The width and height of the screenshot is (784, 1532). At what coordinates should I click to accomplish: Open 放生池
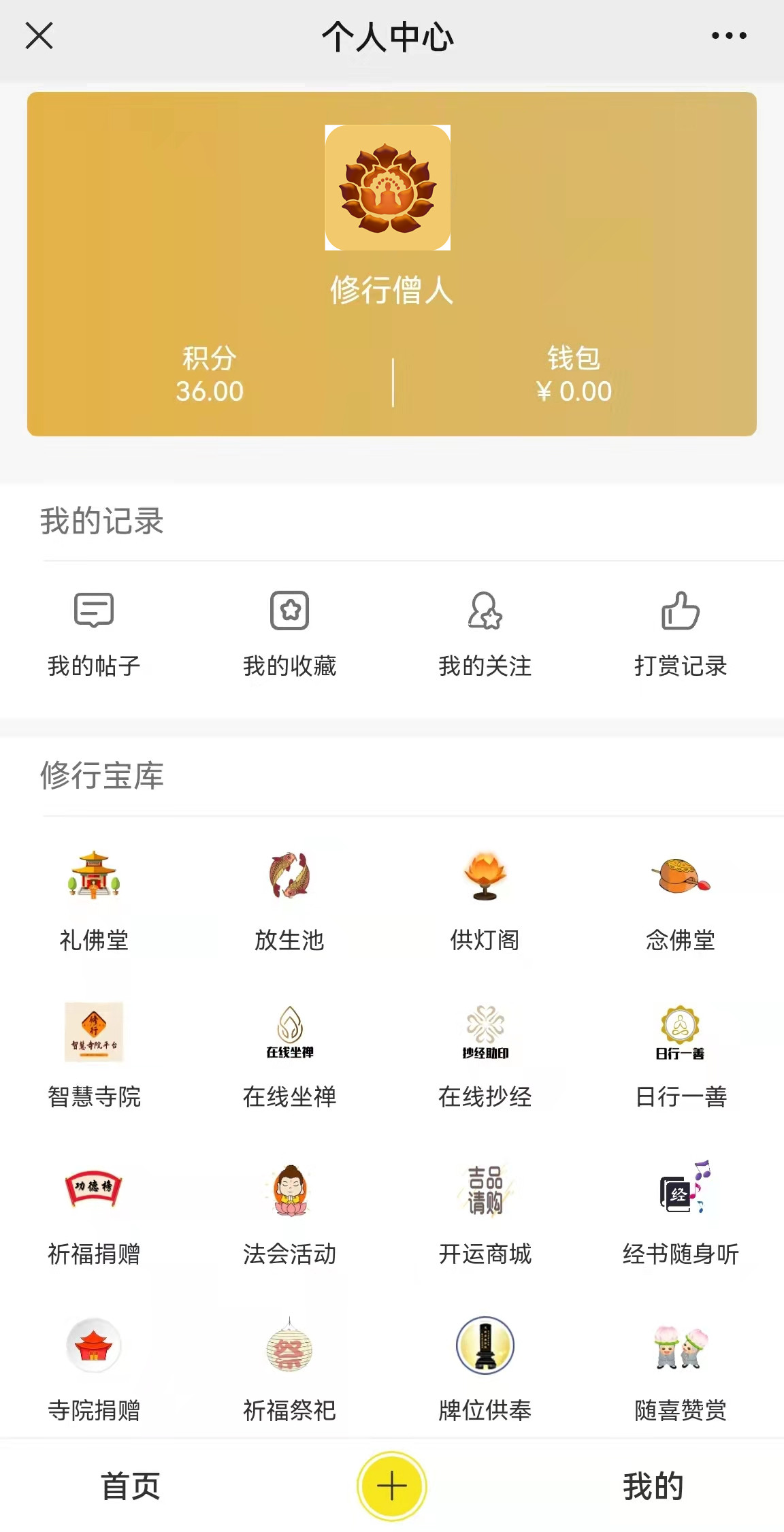289,900
